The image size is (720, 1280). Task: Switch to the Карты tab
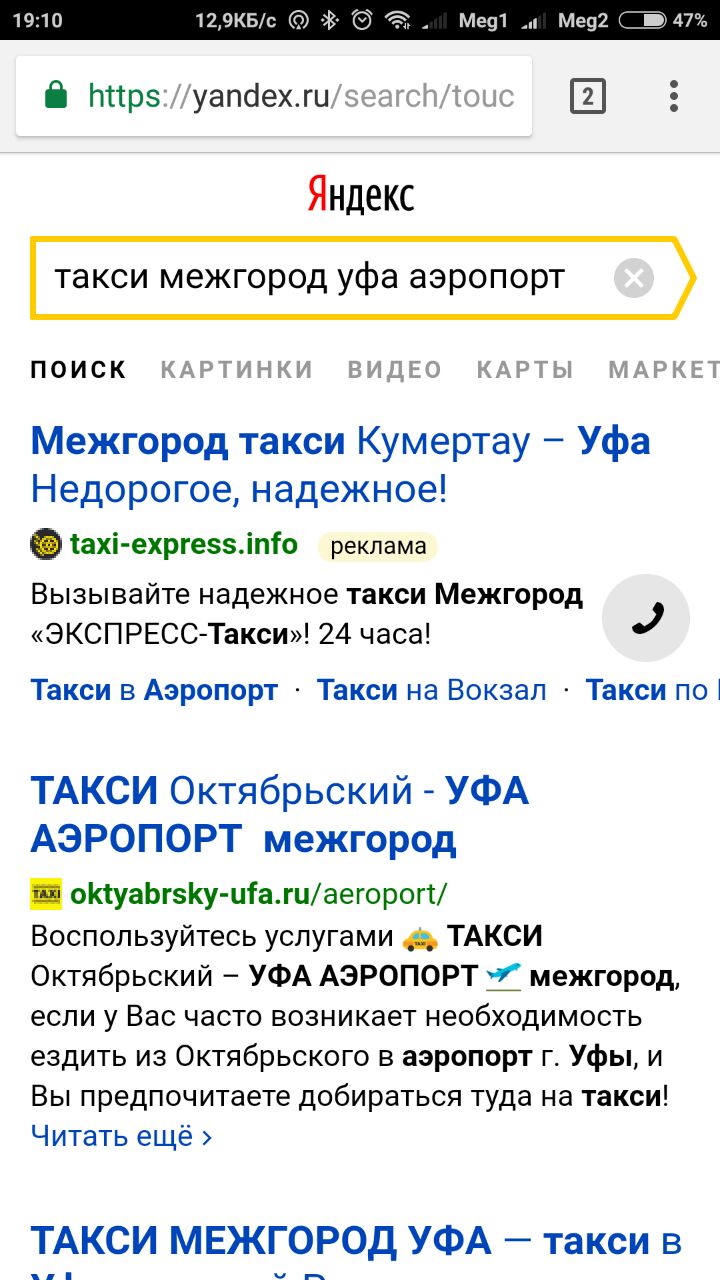[x=525, y=370]
